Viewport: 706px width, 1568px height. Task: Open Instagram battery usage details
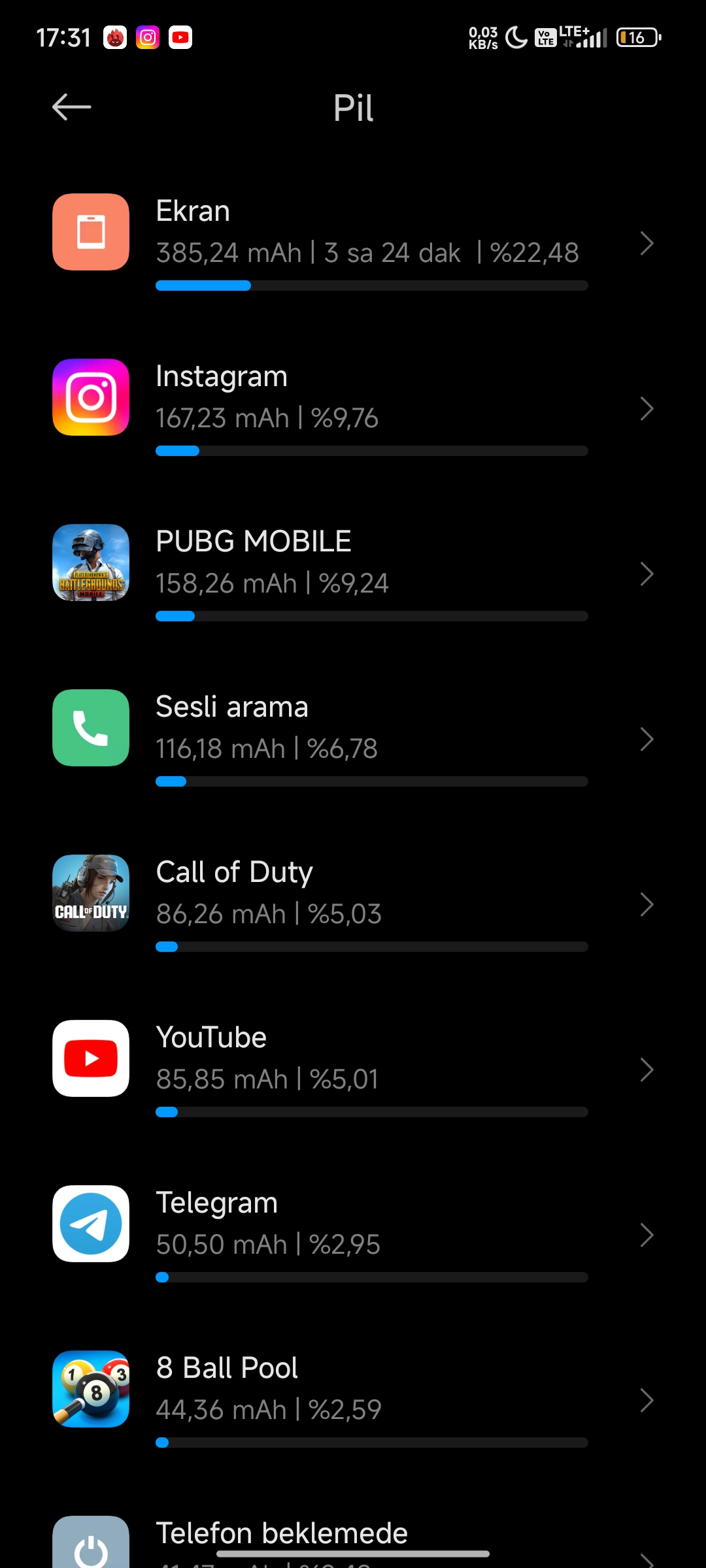(353, 408)
